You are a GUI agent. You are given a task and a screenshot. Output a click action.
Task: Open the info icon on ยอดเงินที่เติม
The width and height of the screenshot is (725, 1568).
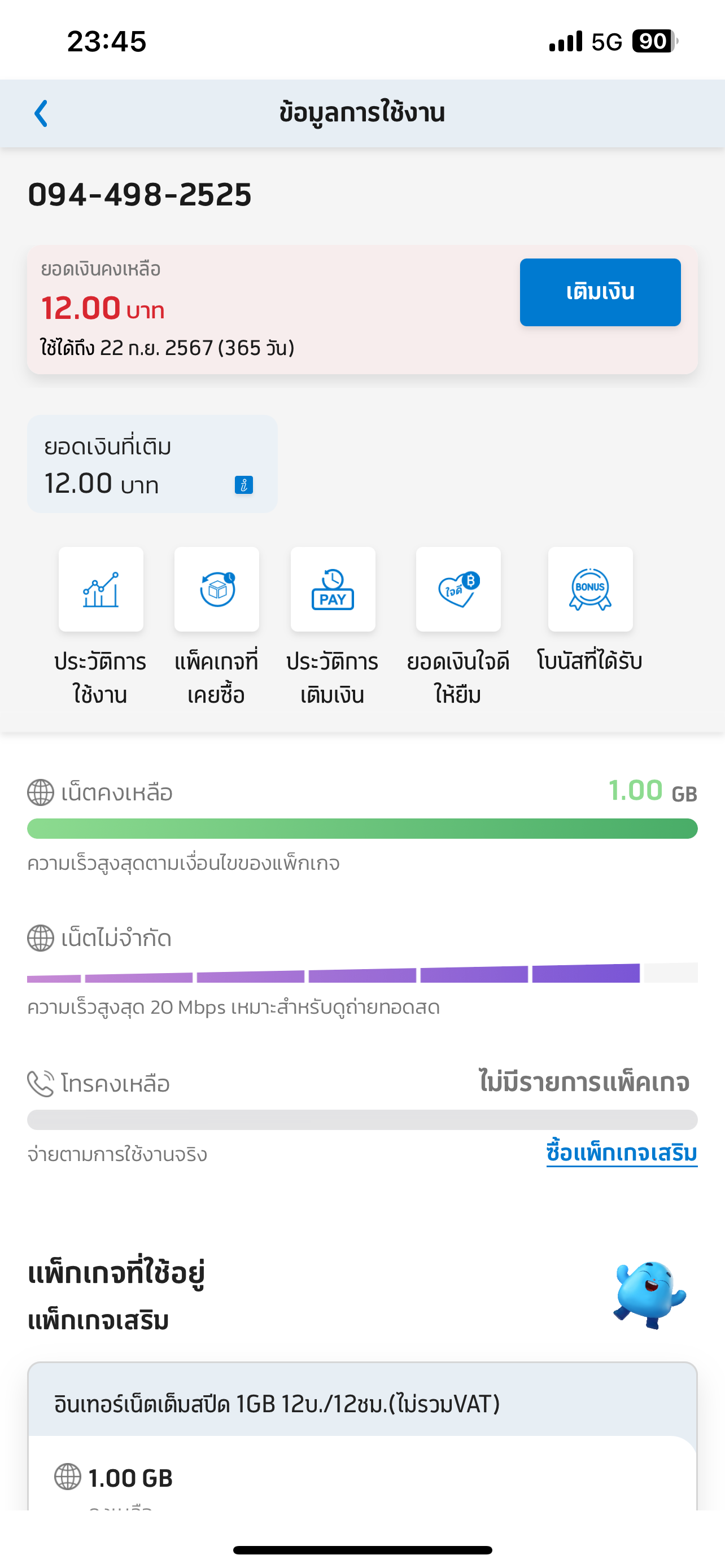(x=243, y=485)
